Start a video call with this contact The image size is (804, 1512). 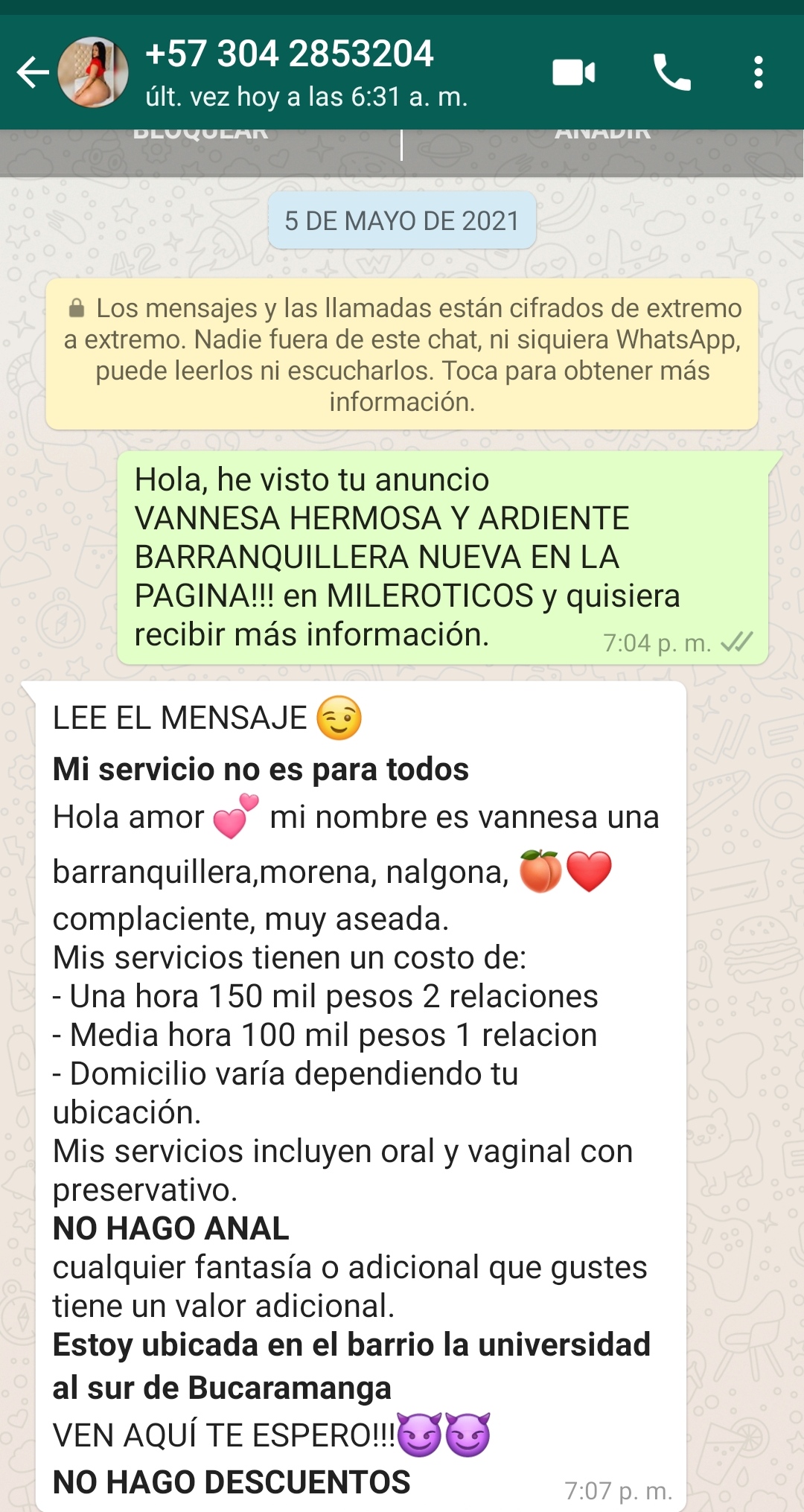(573, 73)
